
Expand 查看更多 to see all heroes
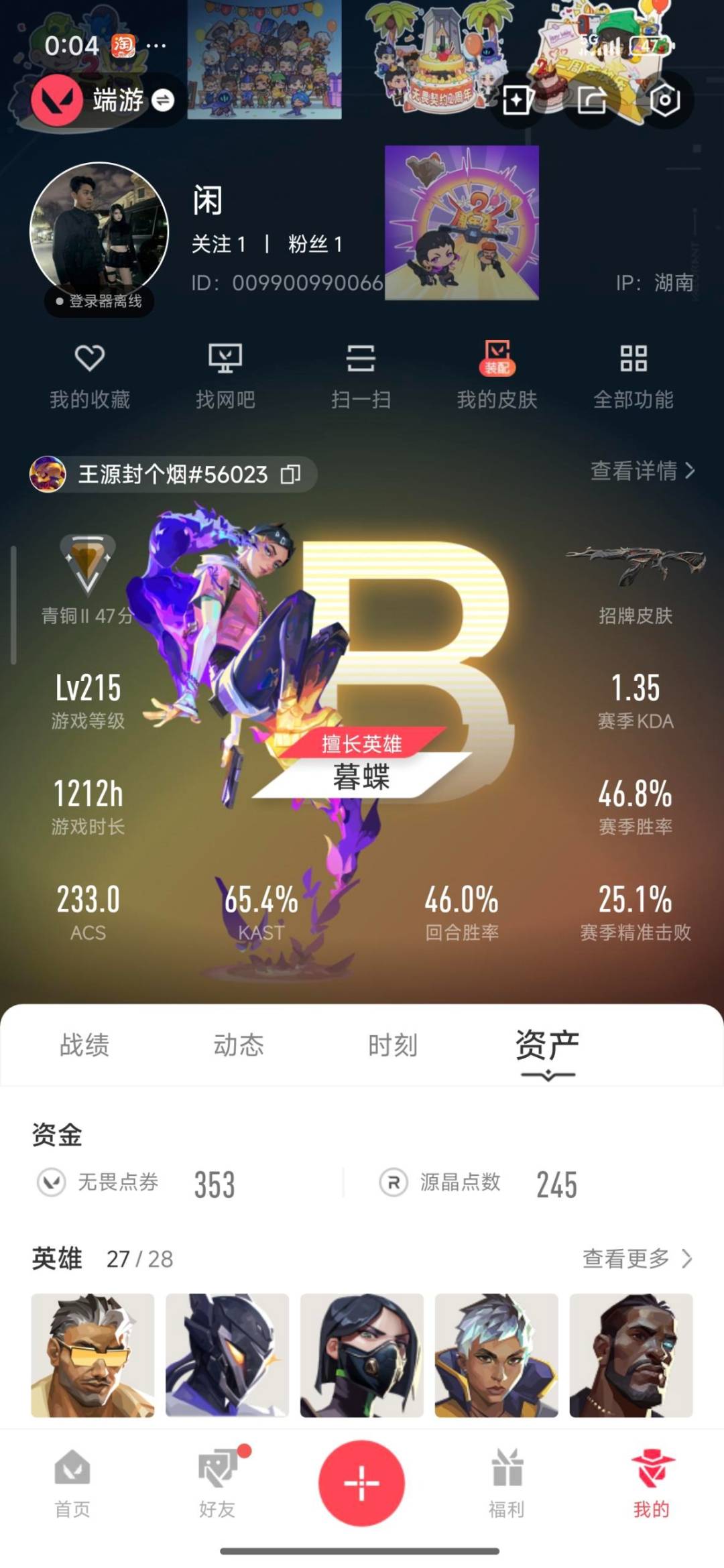point(630,1259)
